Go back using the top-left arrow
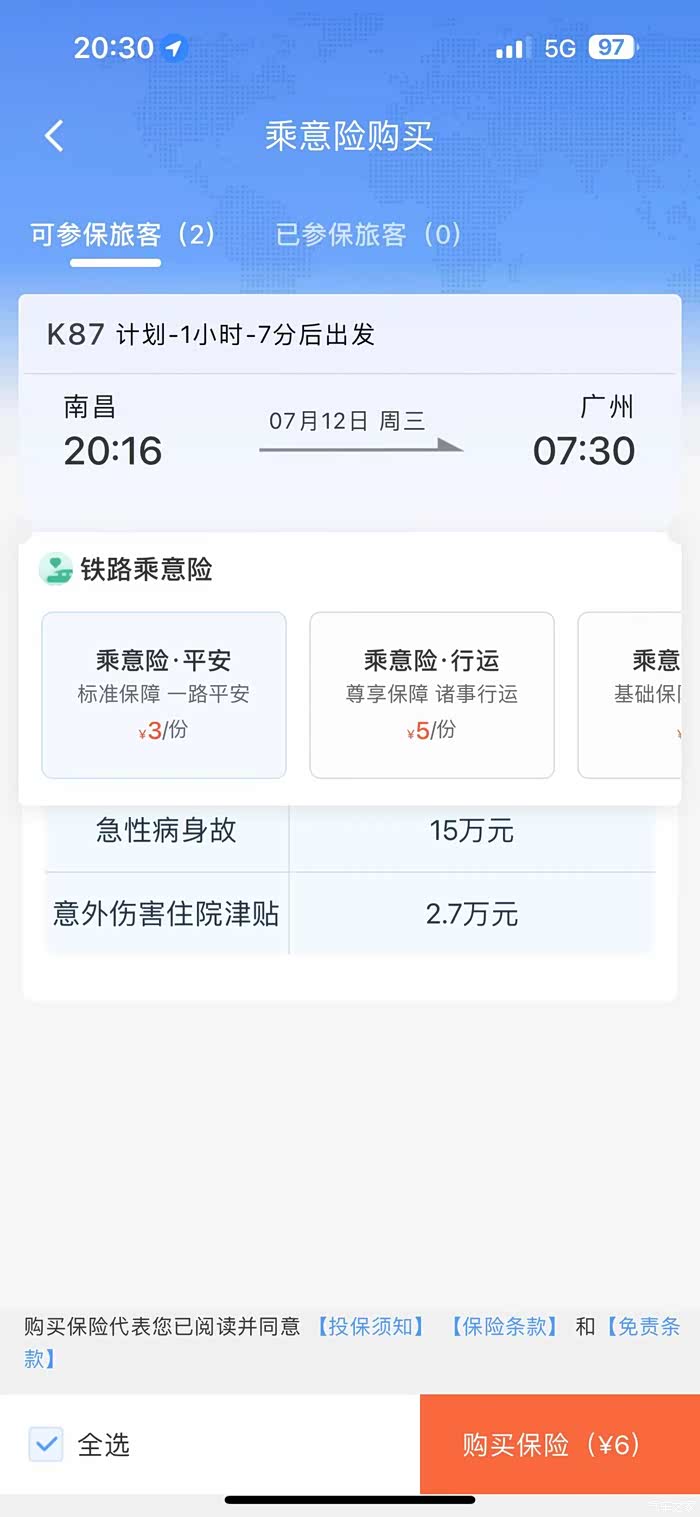The width and height of the screenshot is (700, 1517). [54, 136]
